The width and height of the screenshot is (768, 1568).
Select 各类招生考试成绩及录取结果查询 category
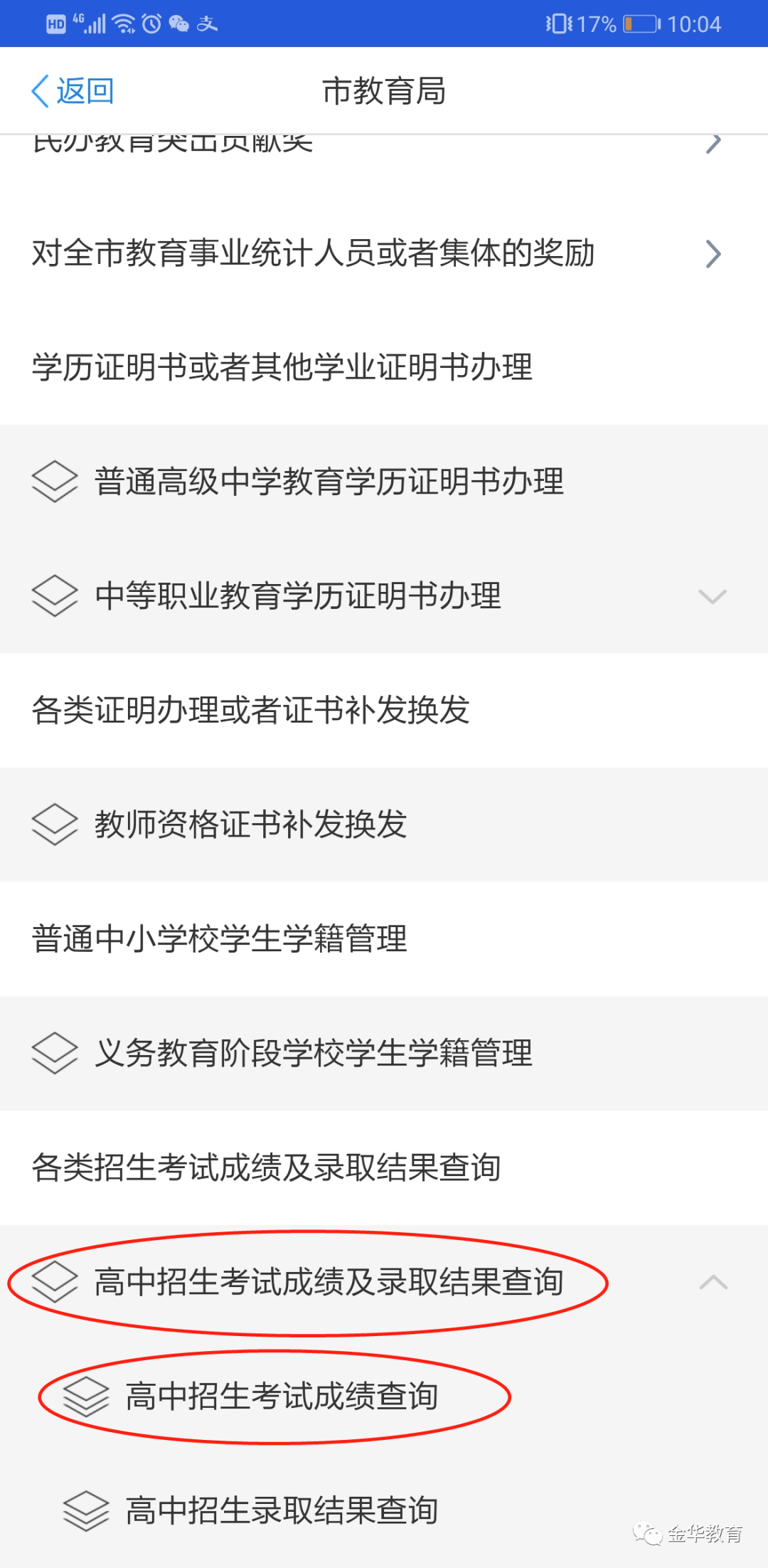[267, 1168]
